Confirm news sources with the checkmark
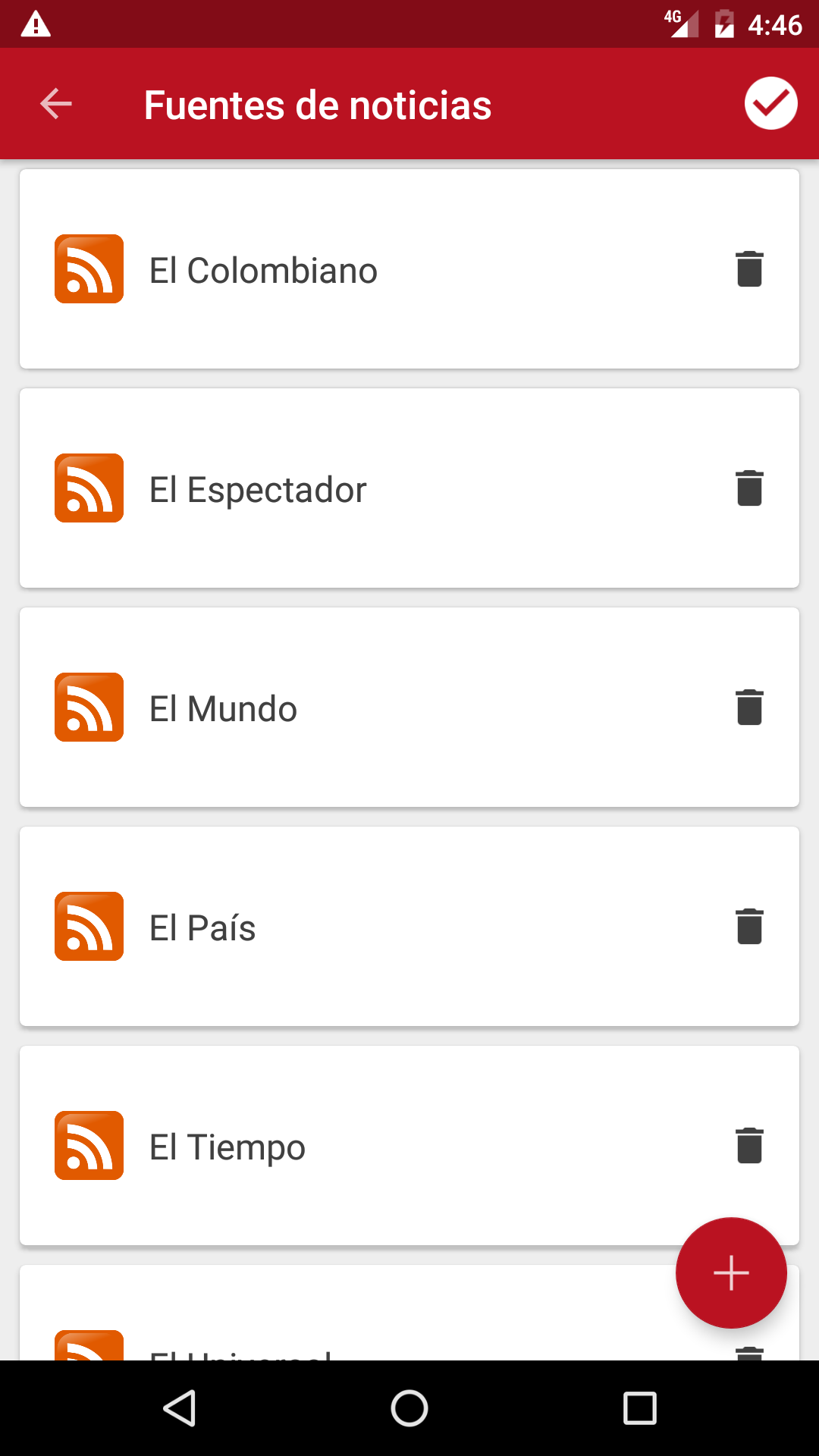Screen dimensions: 819x1456 click(770, 104)
